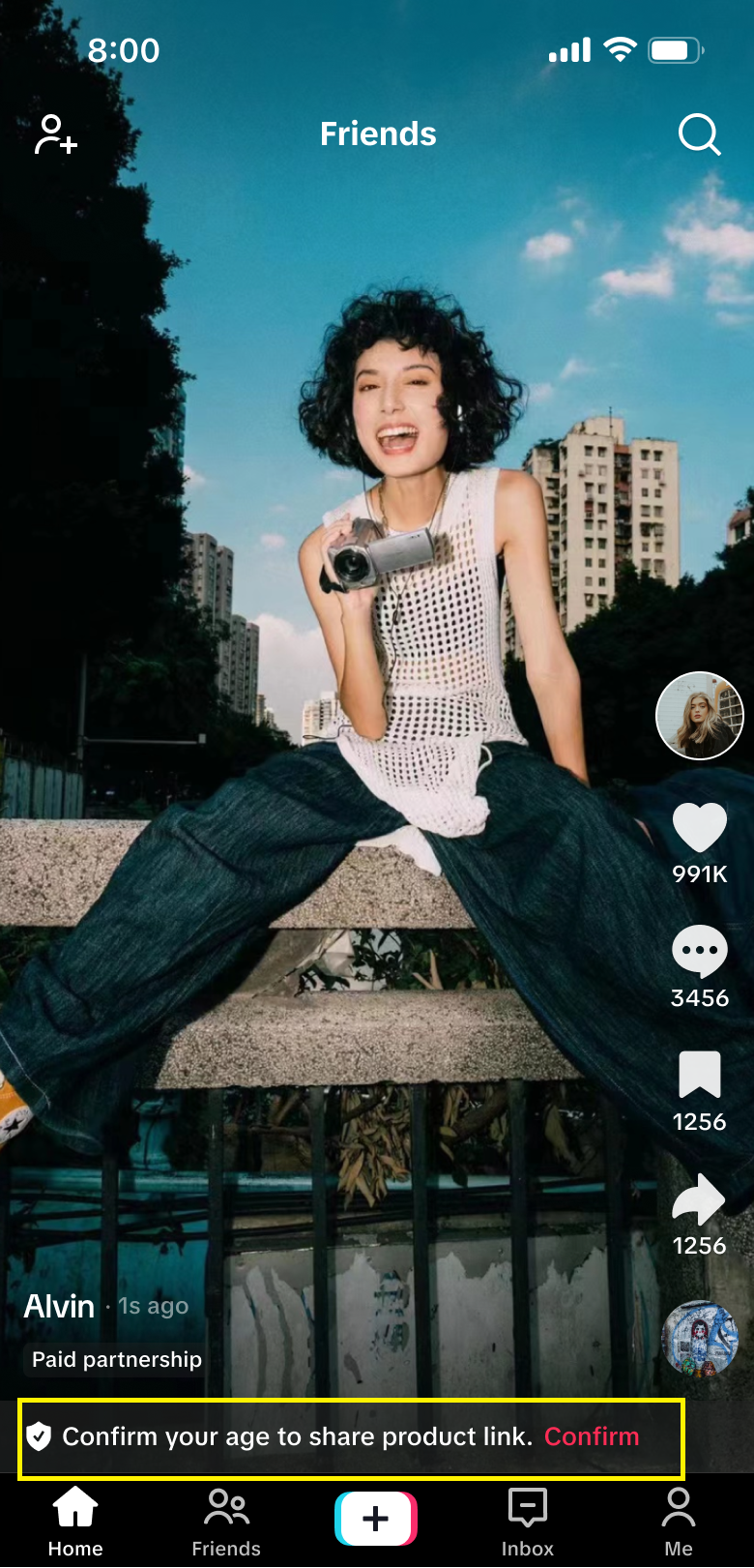754x1568 pixels.
Task: Open the creator's profile picture
Action: (699, 716)
